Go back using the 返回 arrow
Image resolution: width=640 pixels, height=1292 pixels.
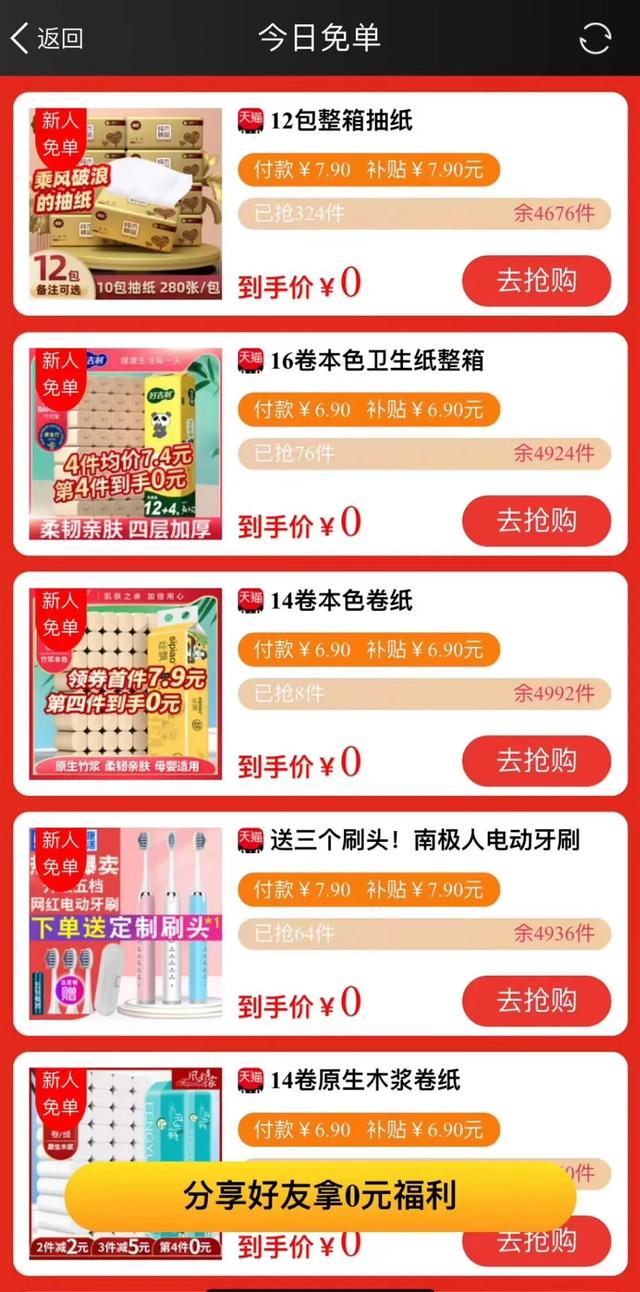click(x=45, y=39)
